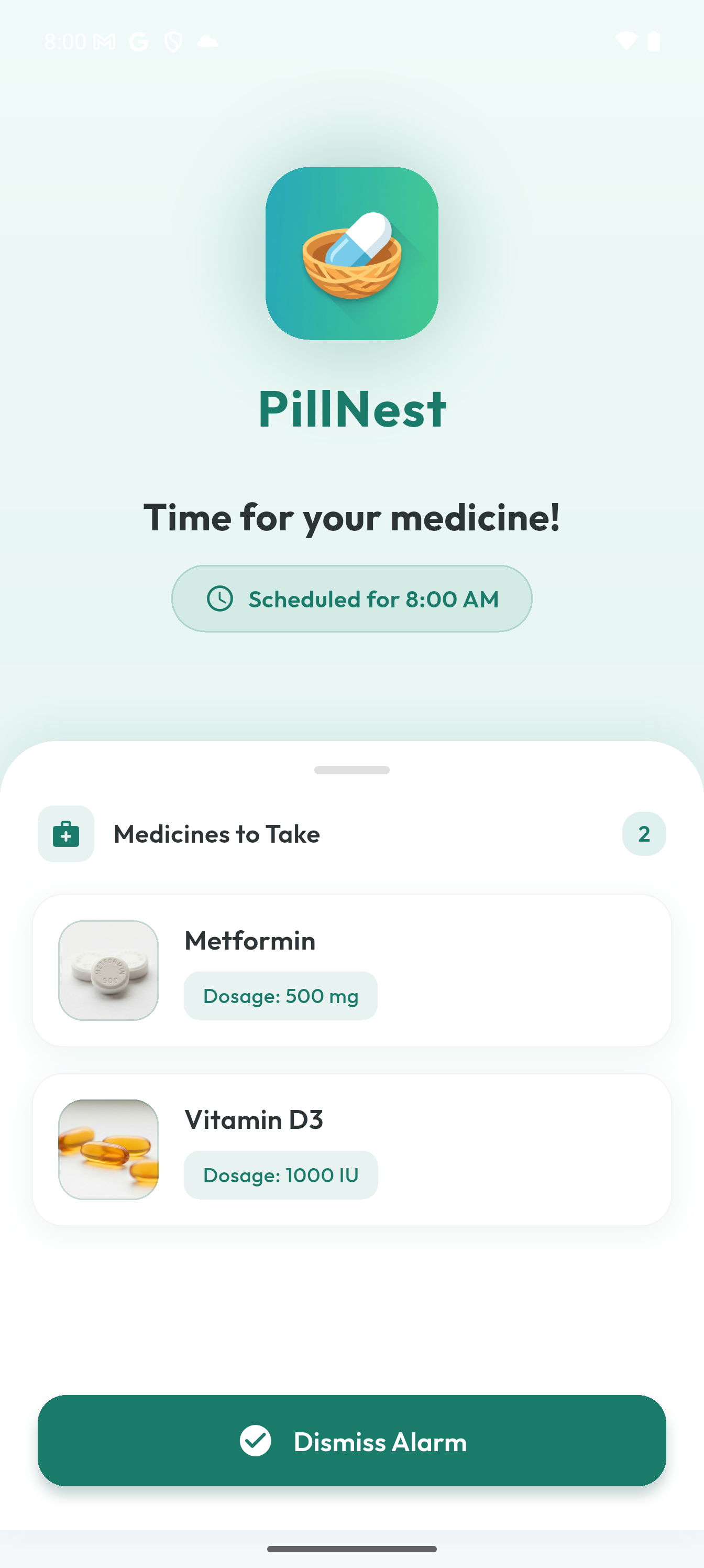Dismiss the medicine alarm
This screenshot has width=704, height=1568.
click(351, 1440)
